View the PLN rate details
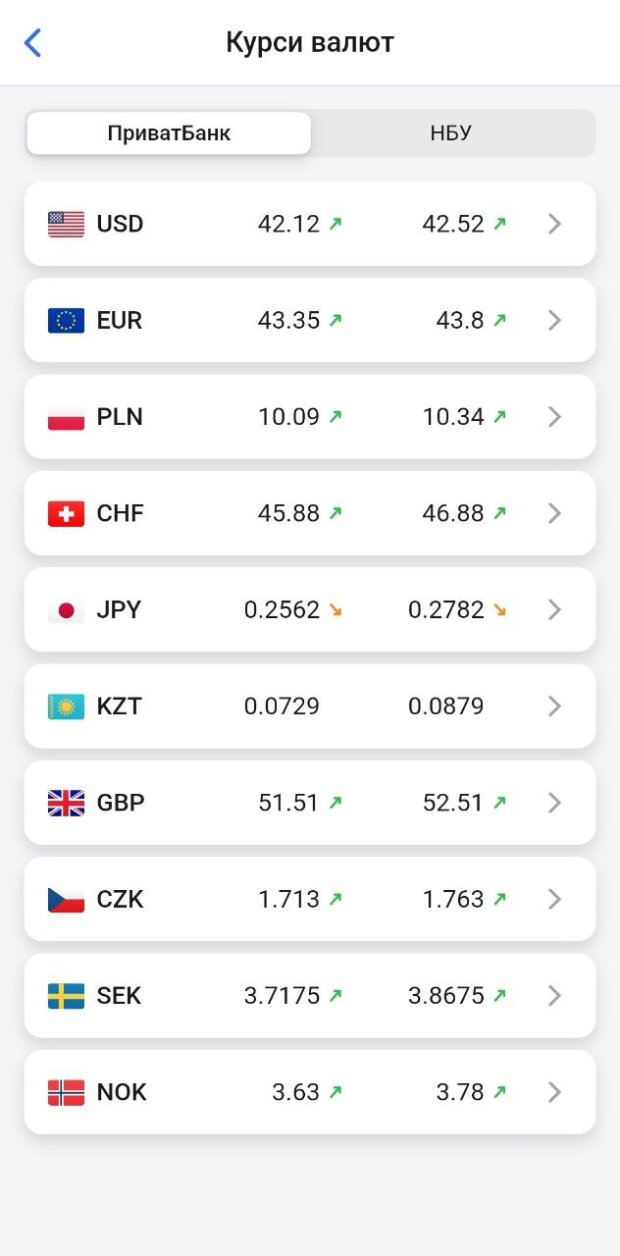 (310, 417)
